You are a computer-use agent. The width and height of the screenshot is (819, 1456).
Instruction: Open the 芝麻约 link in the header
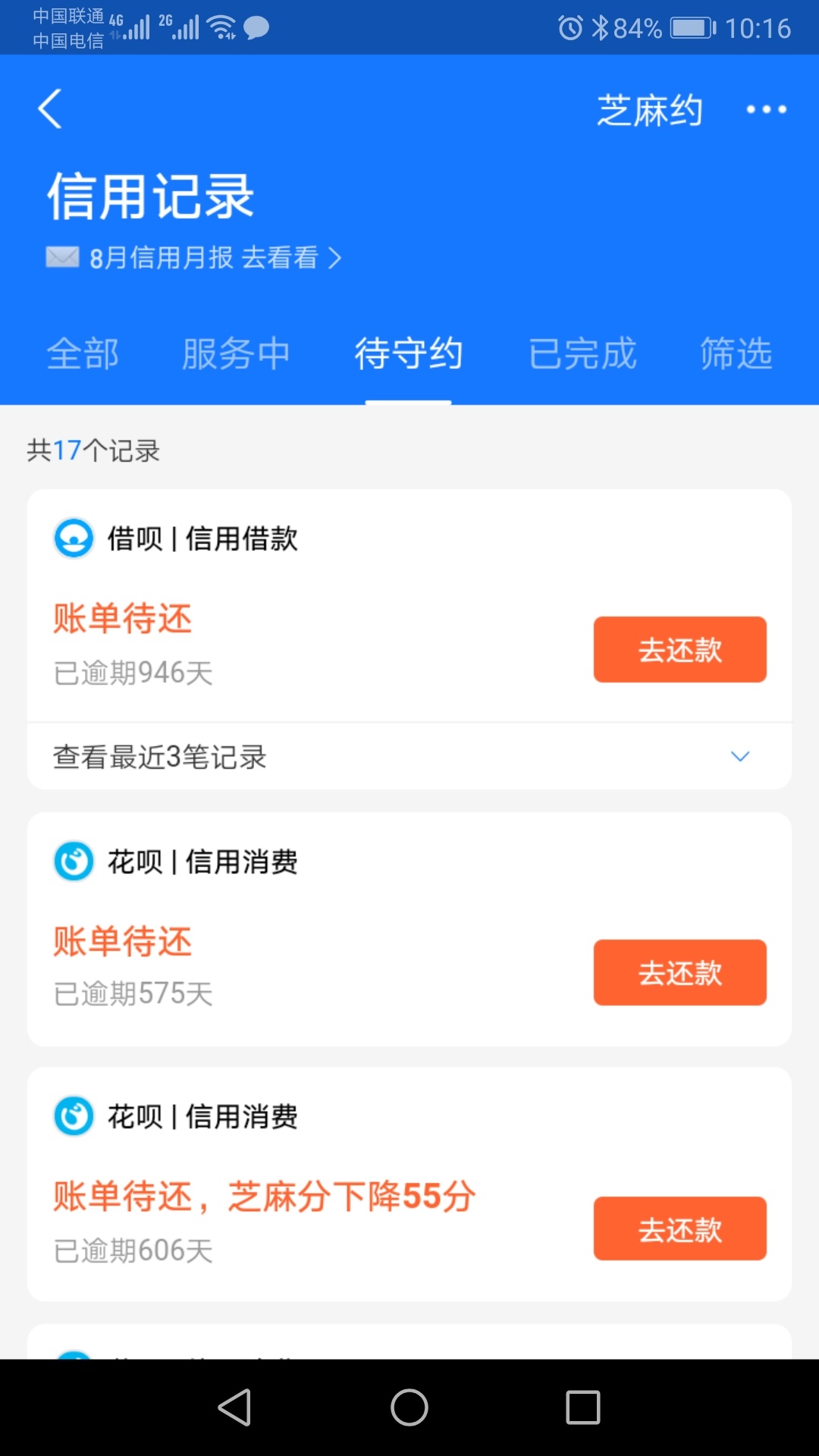650,111
